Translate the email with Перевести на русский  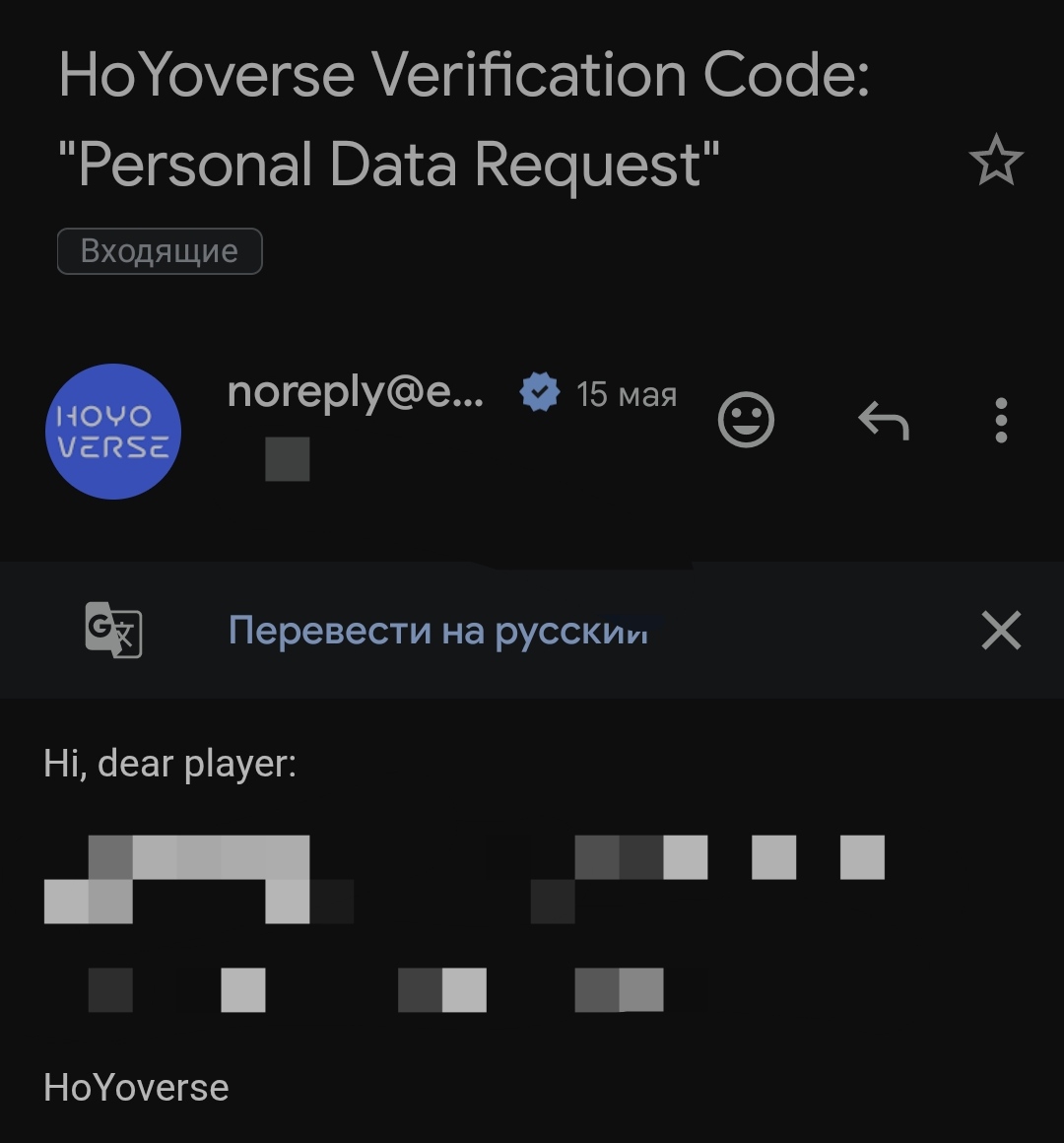[x=438, y=630]
